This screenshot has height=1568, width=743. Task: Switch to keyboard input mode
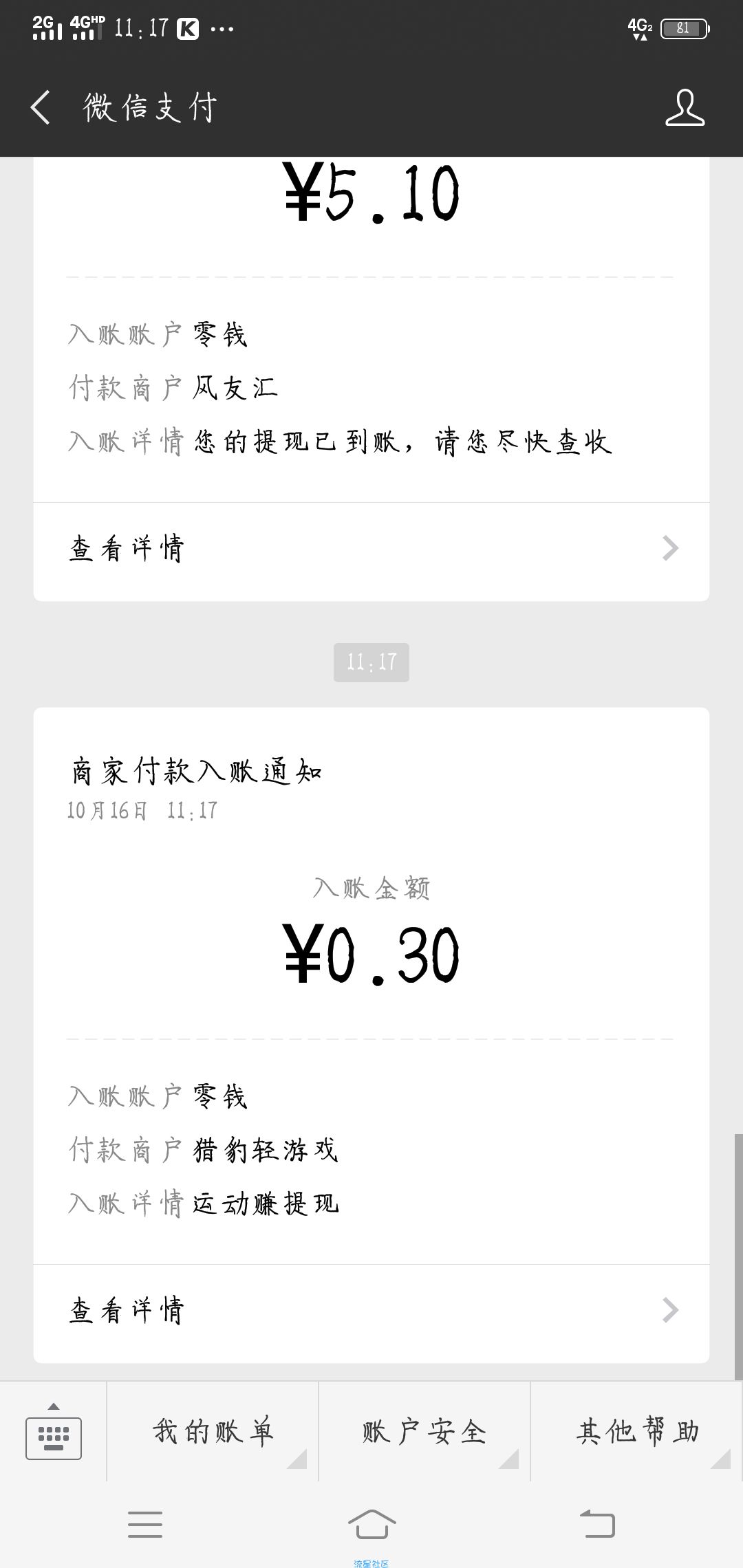point(54,1432)
